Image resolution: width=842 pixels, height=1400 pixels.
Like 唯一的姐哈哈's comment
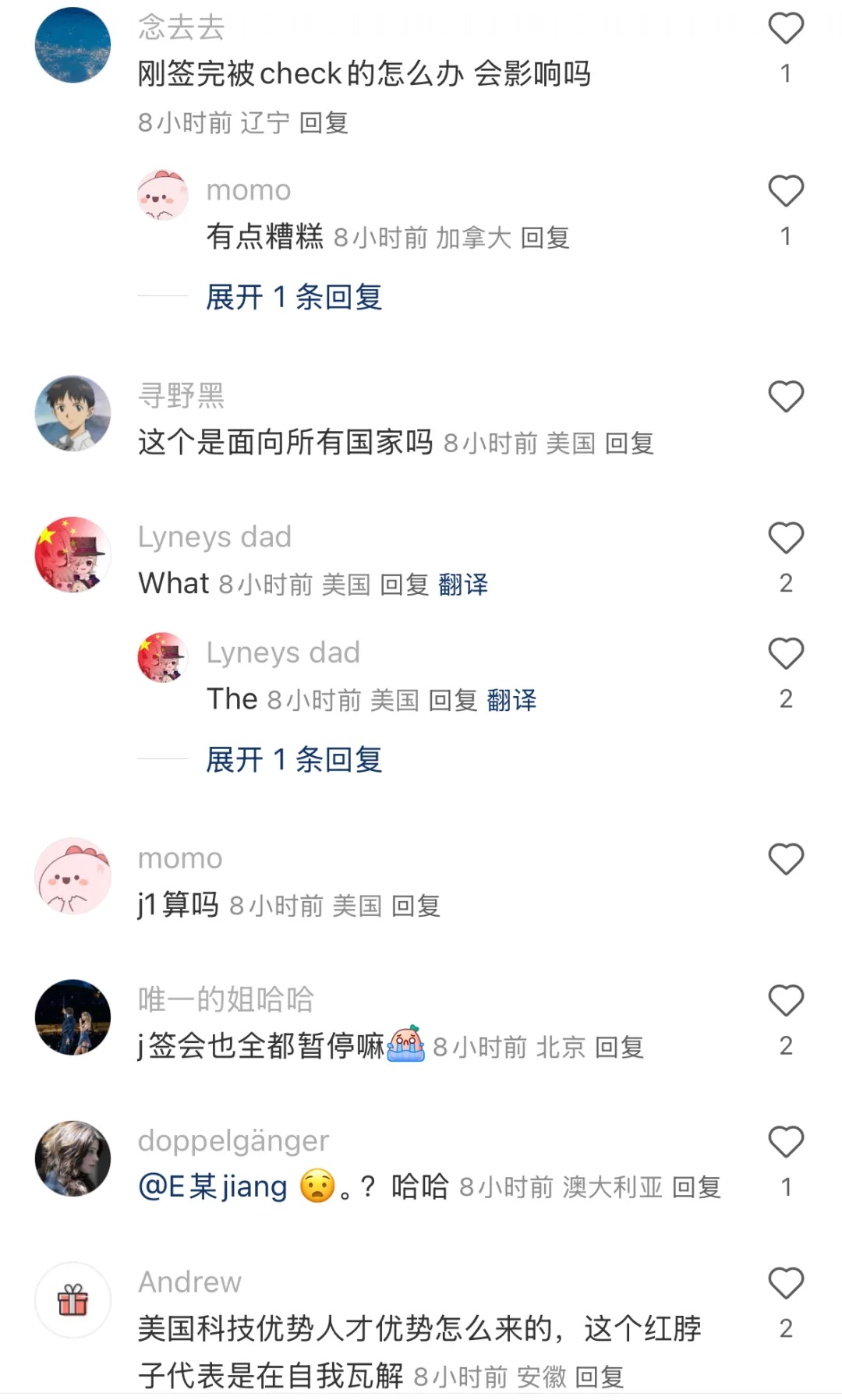[x=785, y=1002]
